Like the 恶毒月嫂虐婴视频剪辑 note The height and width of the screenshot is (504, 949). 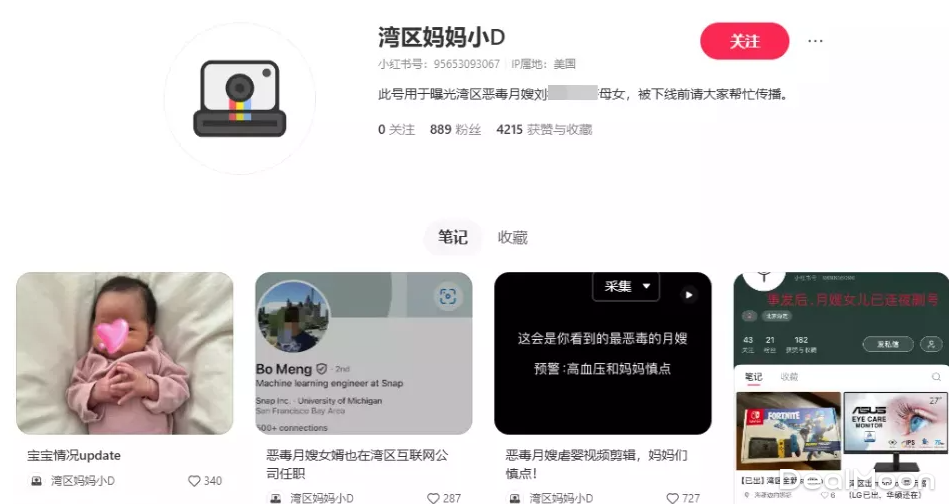click(673, 498)
